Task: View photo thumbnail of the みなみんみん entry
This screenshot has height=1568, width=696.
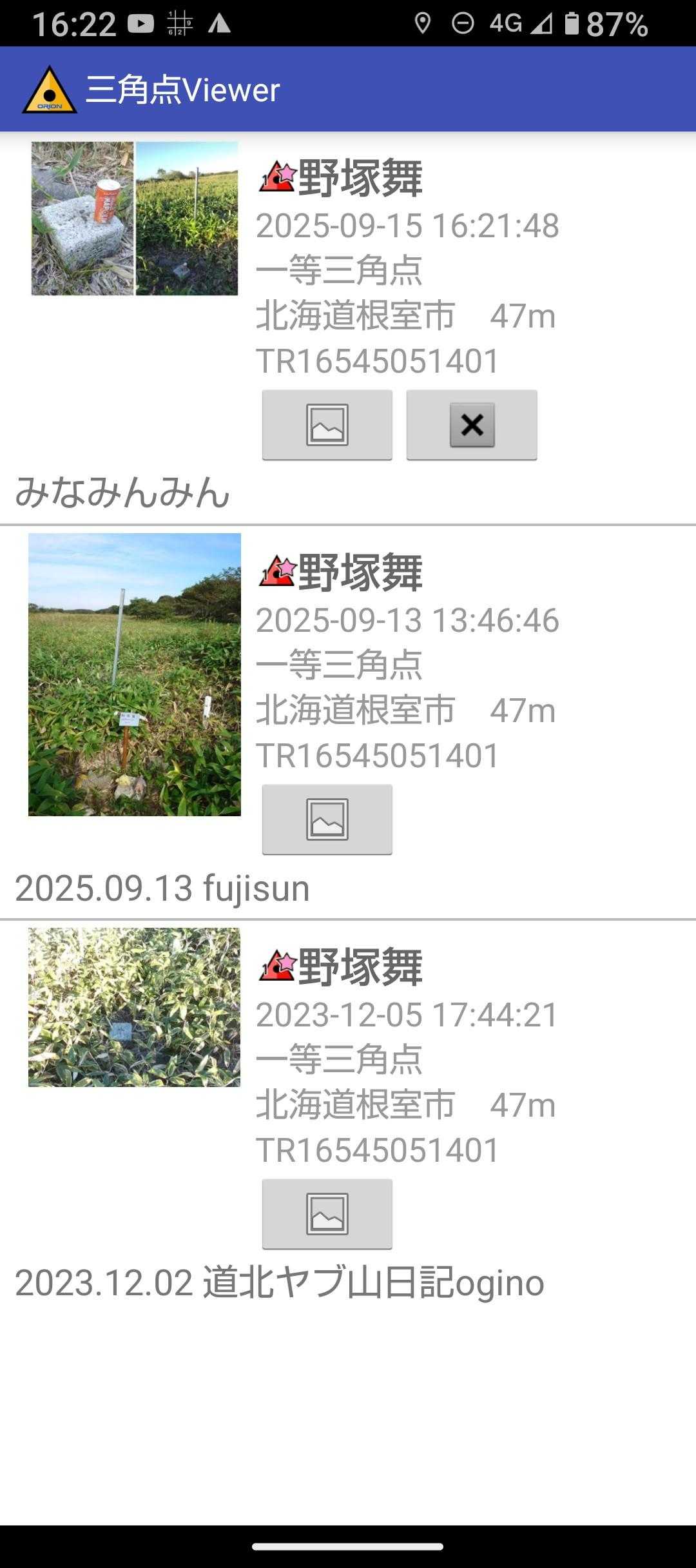Action: (135, 219)
